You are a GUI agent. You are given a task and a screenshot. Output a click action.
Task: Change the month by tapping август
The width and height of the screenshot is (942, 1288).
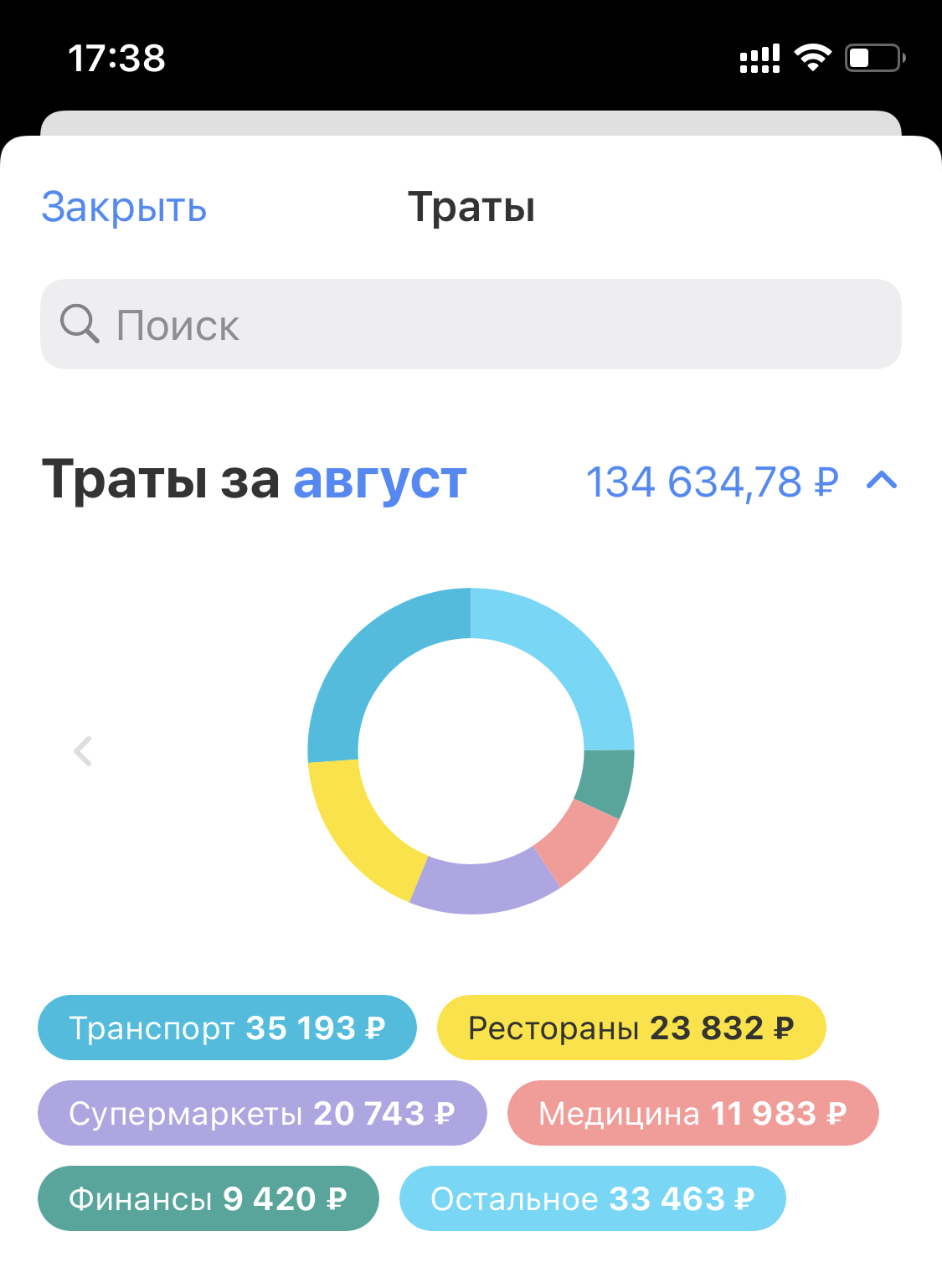(379, 481)
